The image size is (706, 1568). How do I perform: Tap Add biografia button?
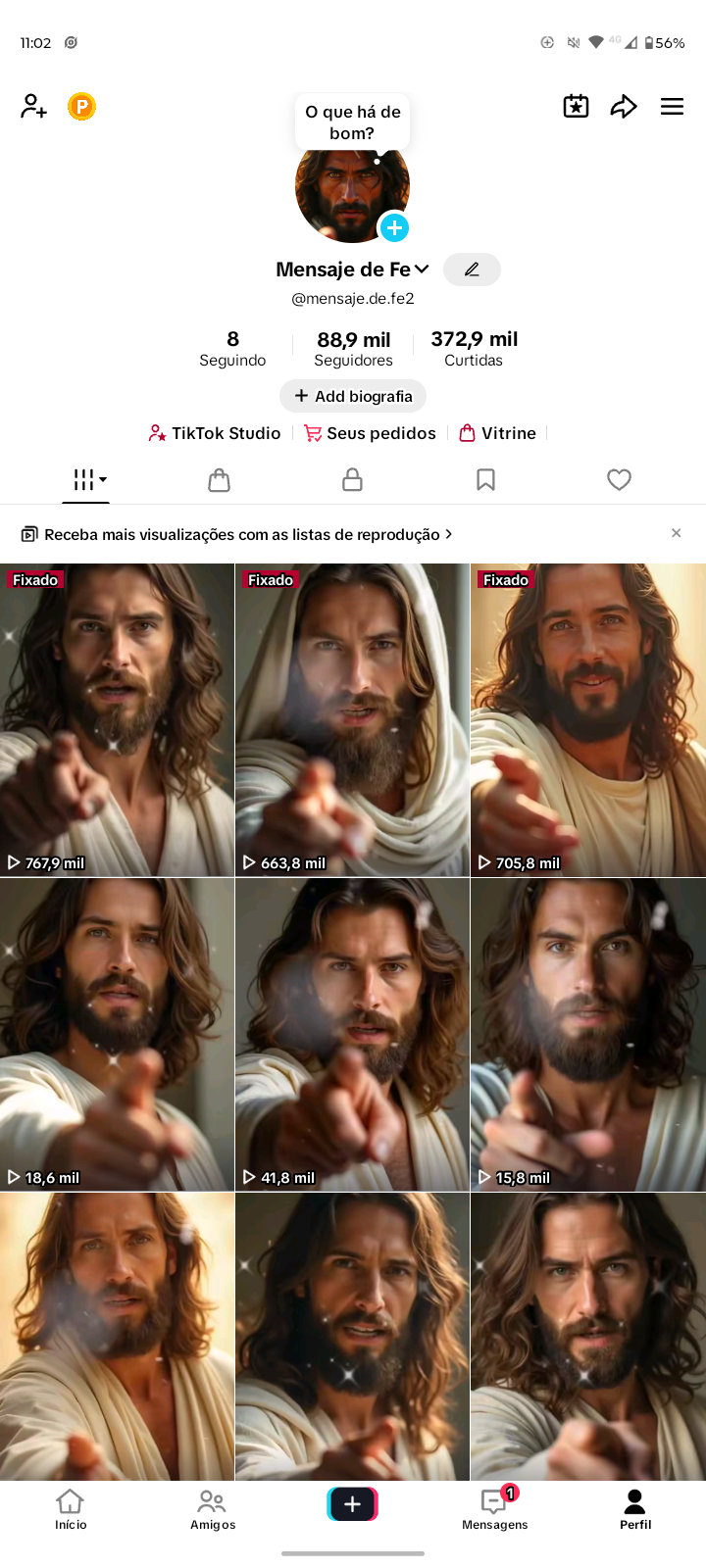pos(353,396)
